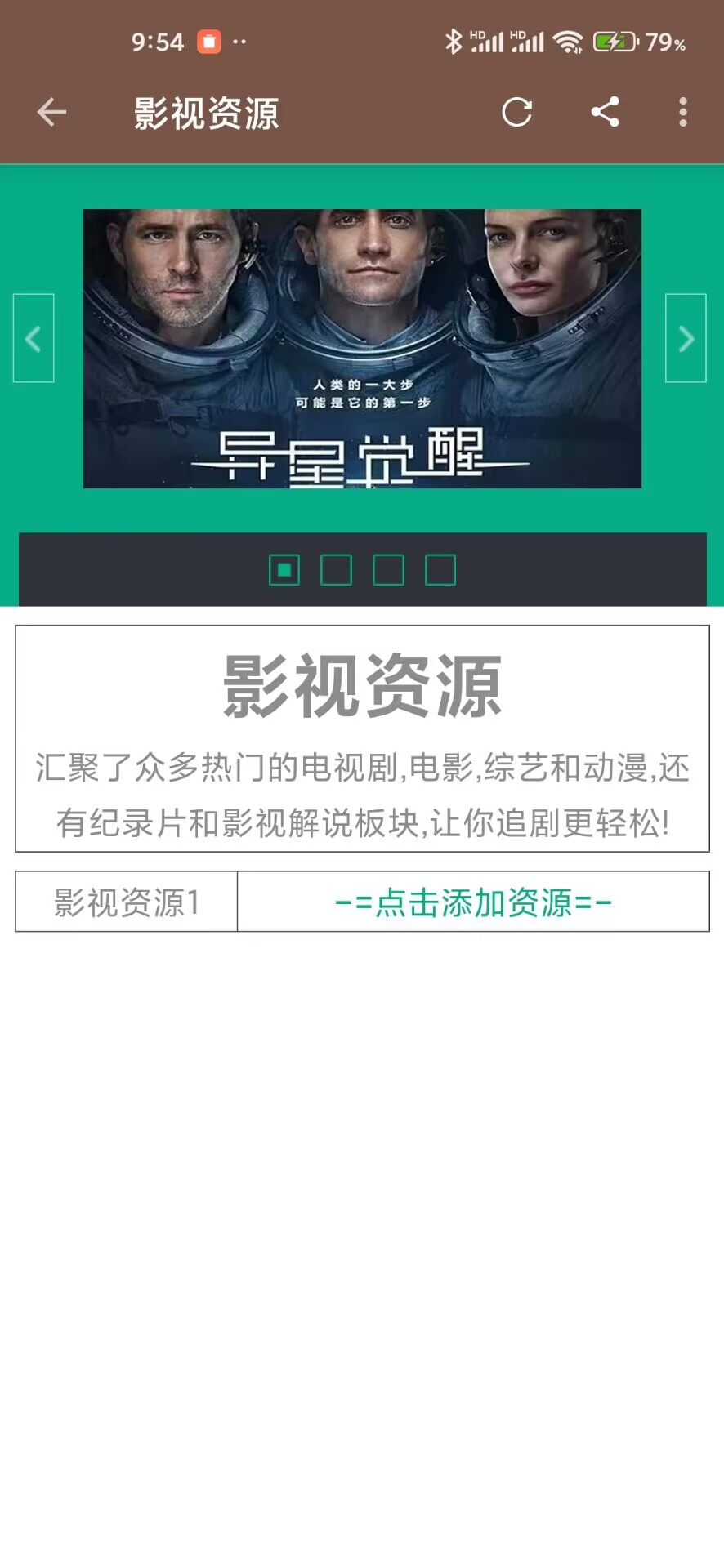
Task: Jump to second carousel slide indicator
Action: click(336, 570)
